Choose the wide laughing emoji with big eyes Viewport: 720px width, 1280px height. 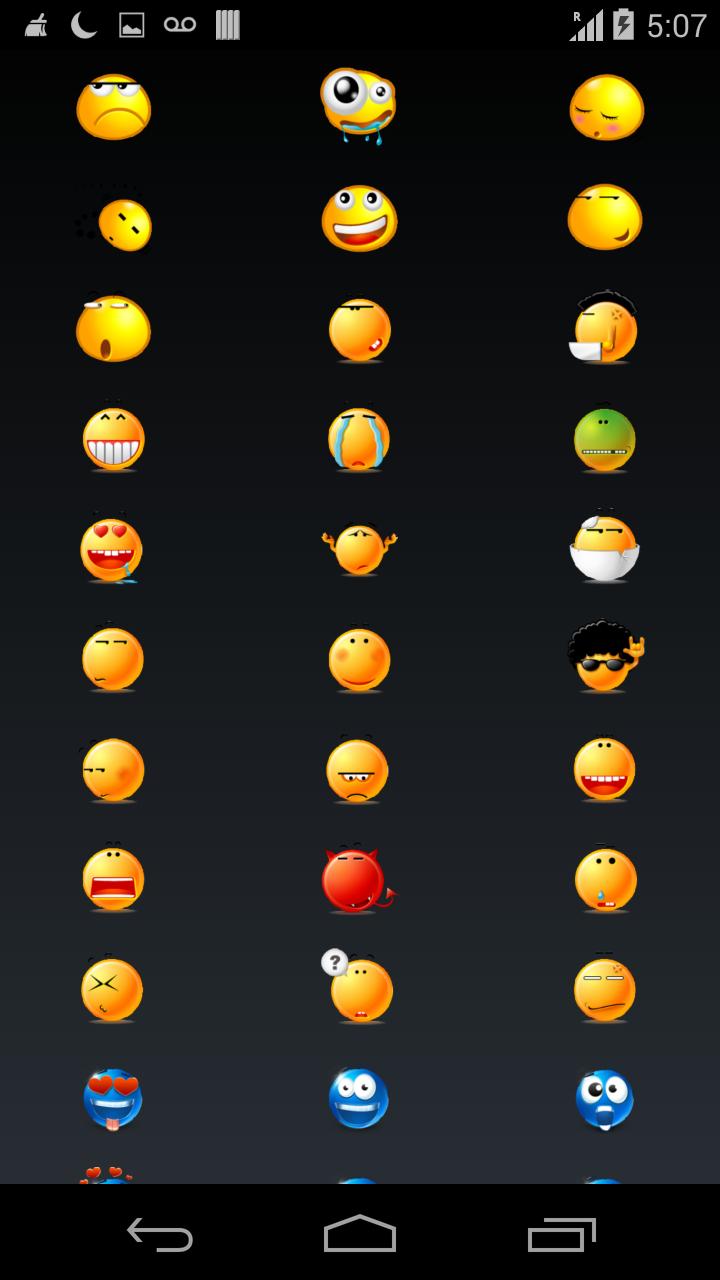(x=359, y=218)
